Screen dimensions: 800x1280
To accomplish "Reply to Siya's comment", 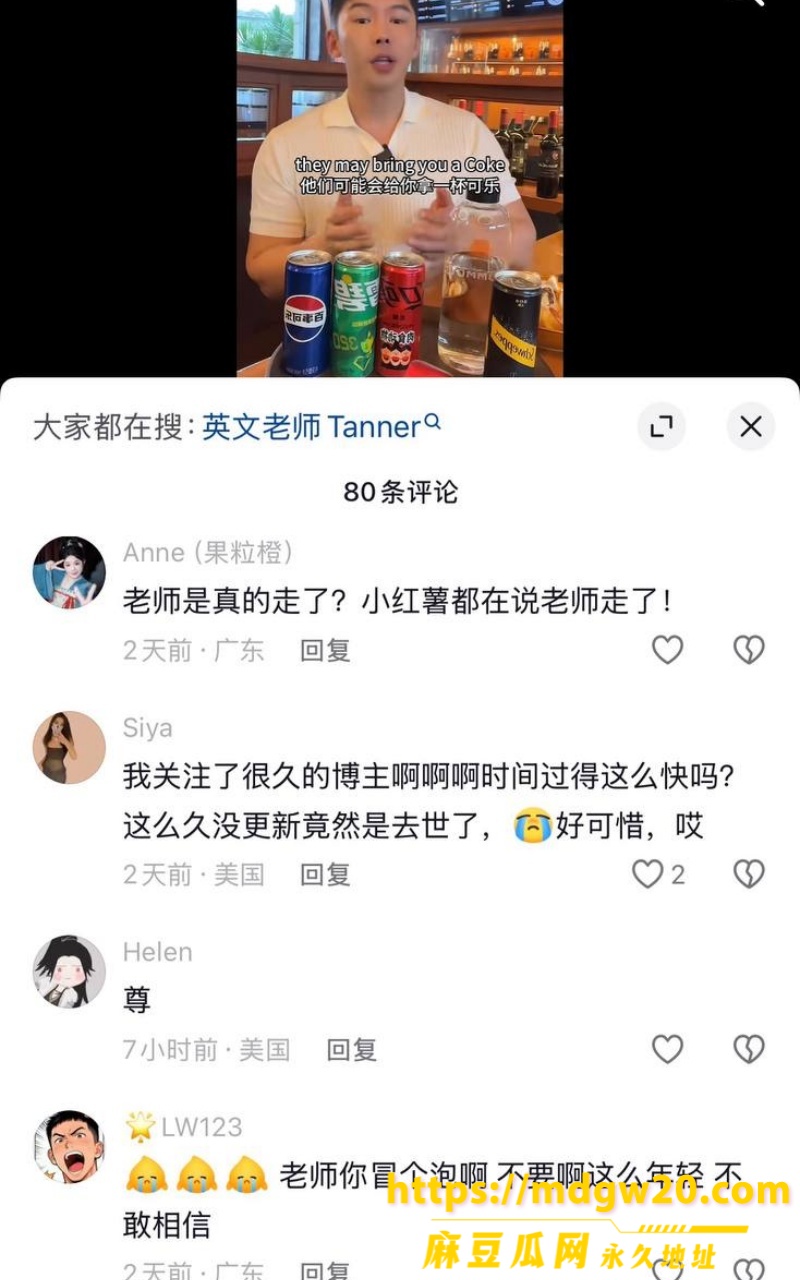I will 325,874.
